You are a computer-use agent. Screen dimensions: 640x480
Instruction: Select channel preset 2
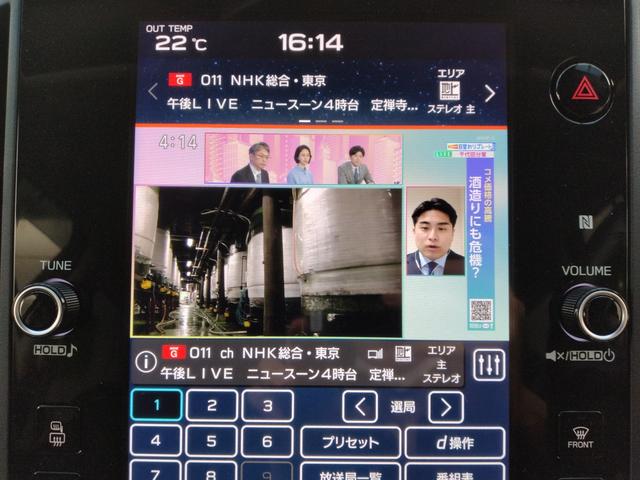pos(211,405)
